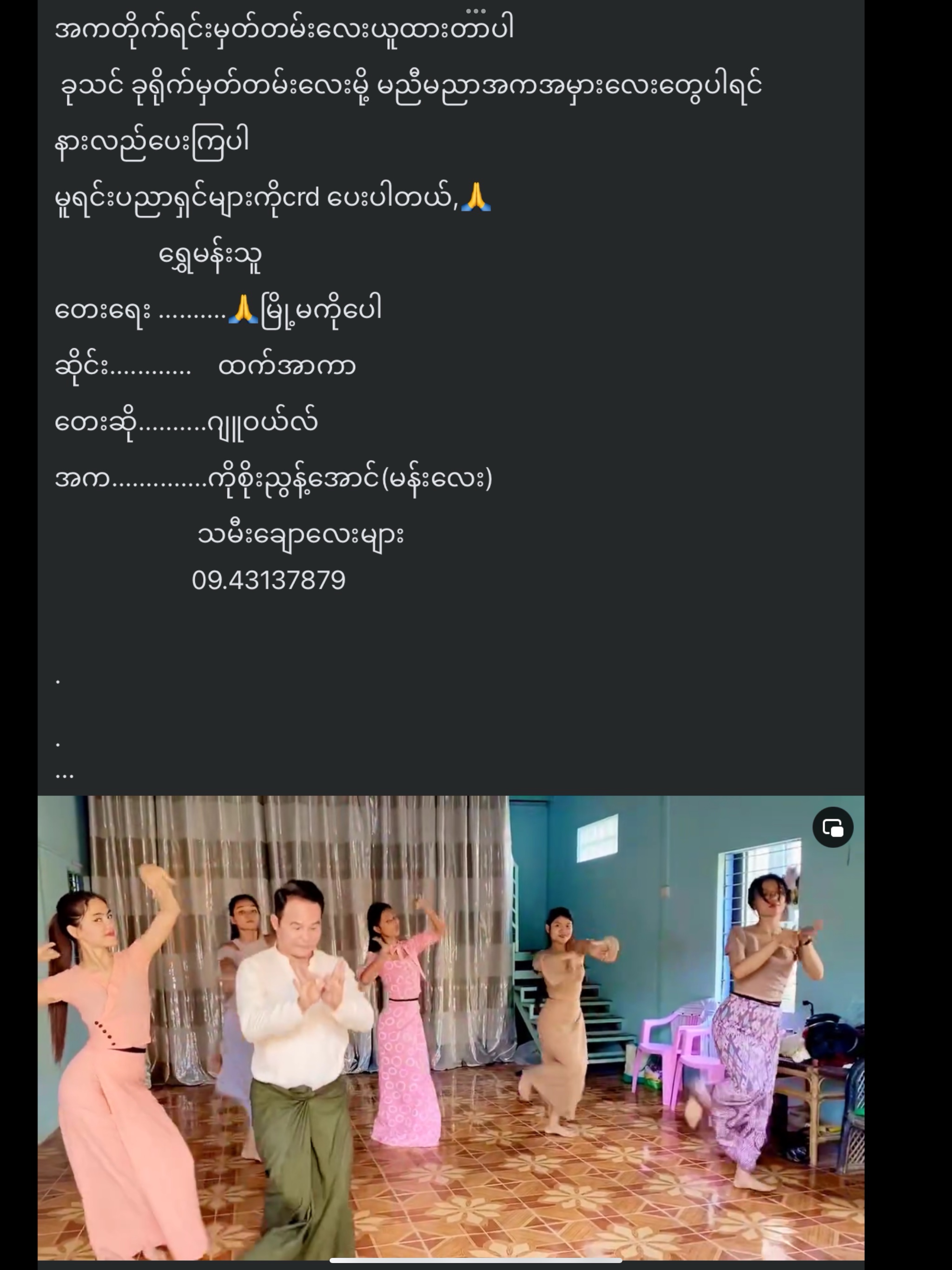Tap the picture-in-picture icon on the video
Image resolution: width=952 pixels, height=1270 pixels.
833,827
